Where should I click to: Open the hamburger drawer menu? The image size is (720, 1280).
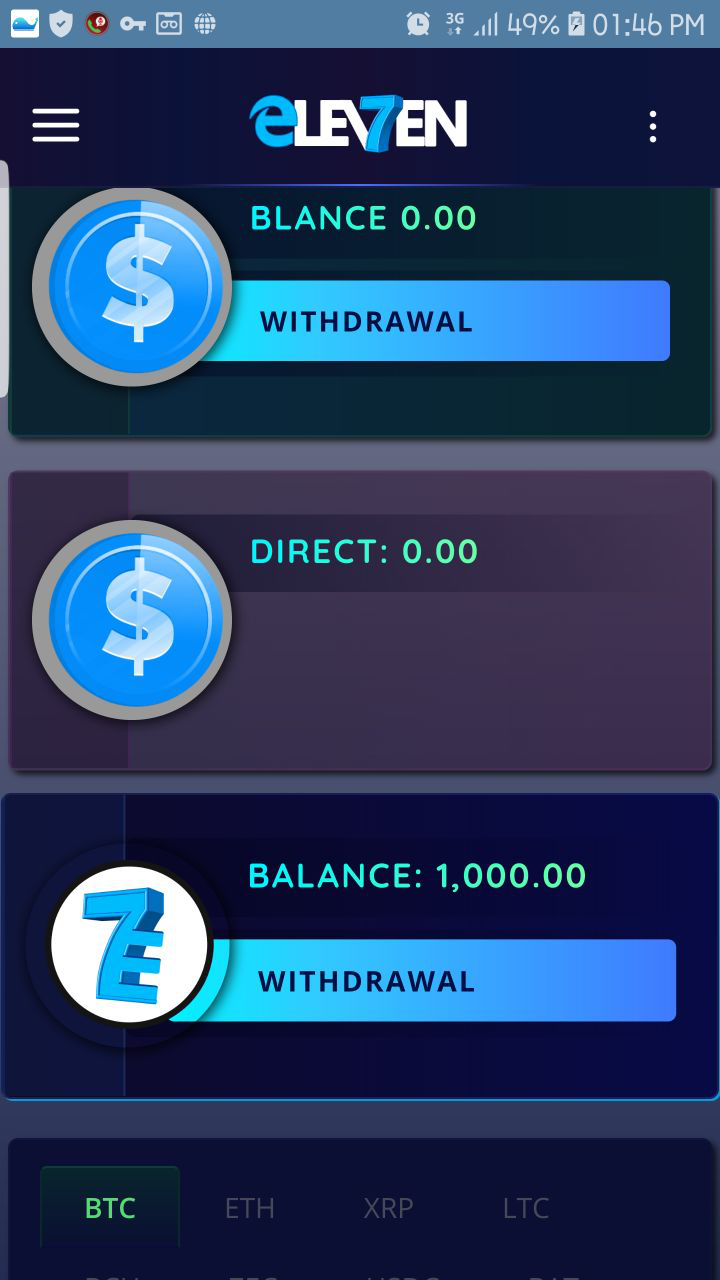55,126
